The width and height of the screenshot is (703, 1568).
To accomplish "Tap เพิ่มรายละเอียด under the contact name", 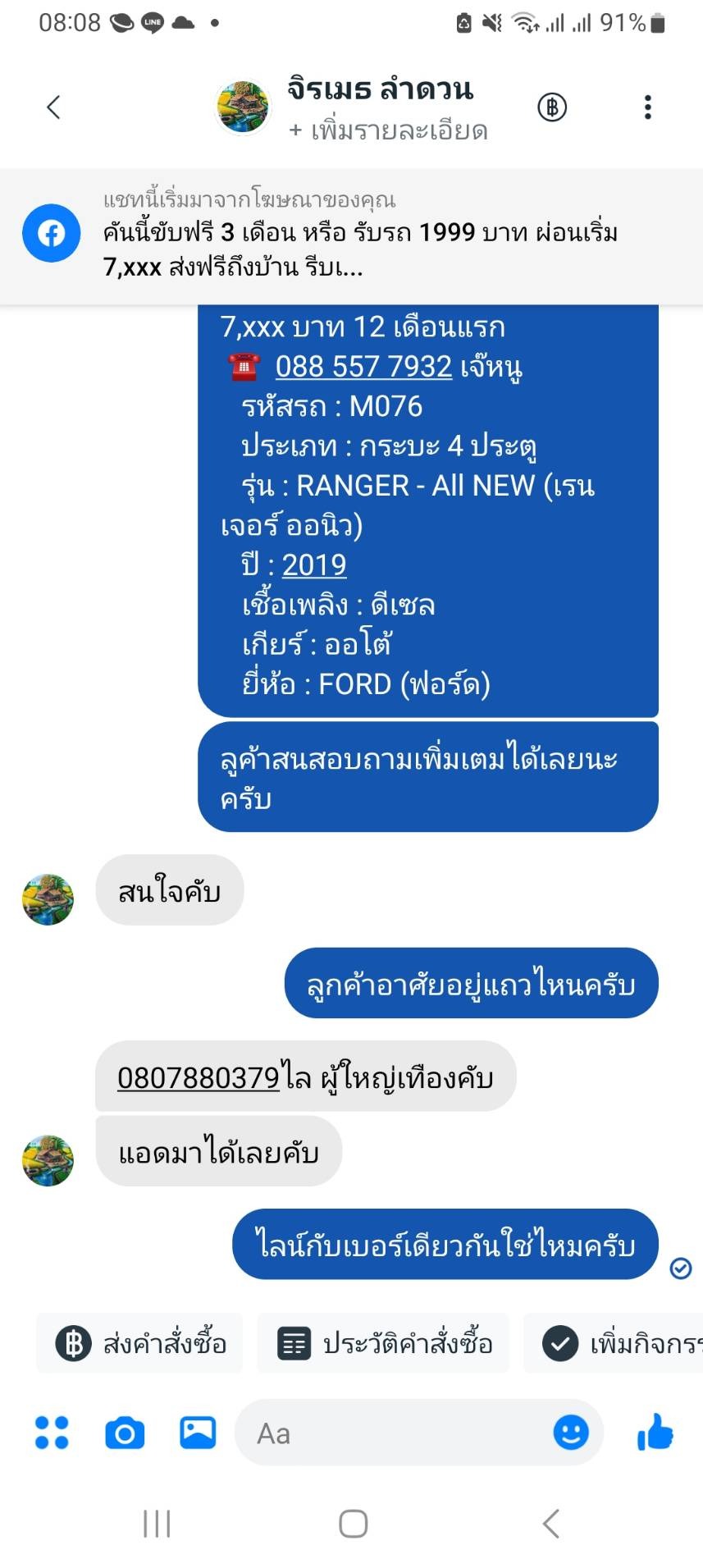I will [x=388, y=130].
